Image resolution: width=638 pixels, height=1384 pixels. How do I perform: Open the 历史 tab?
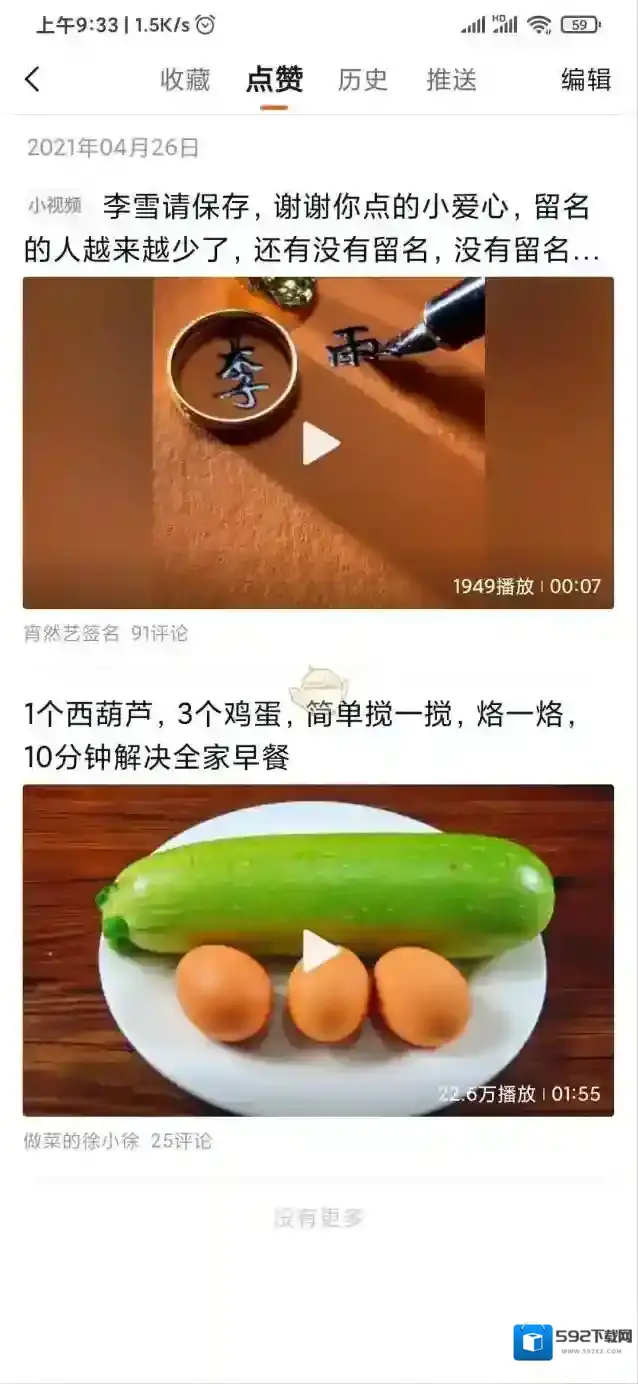(362, 80)
